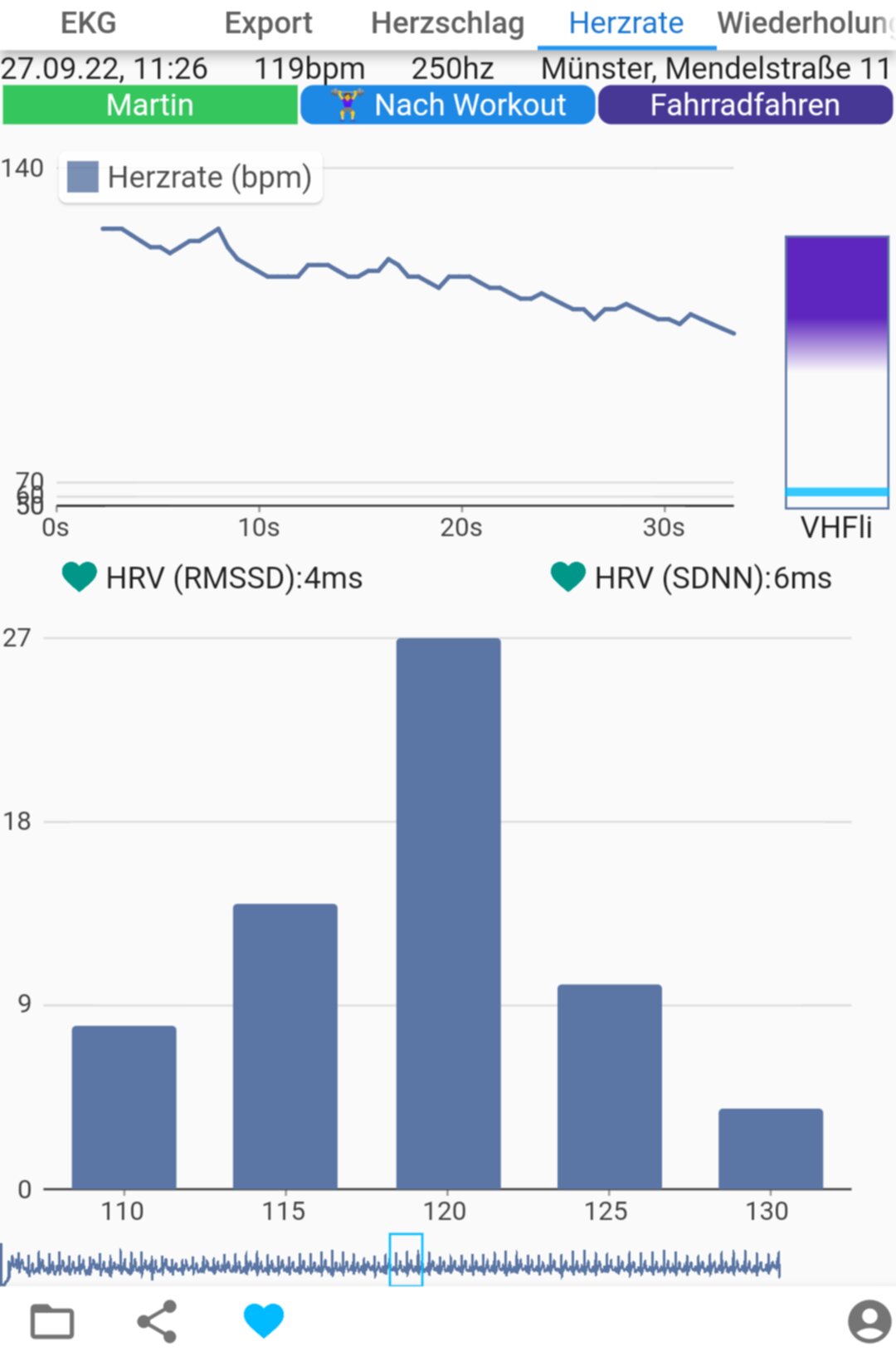Open the Export tab
This screenshot has width=896, height=1356.
click(x=268, y=23)
